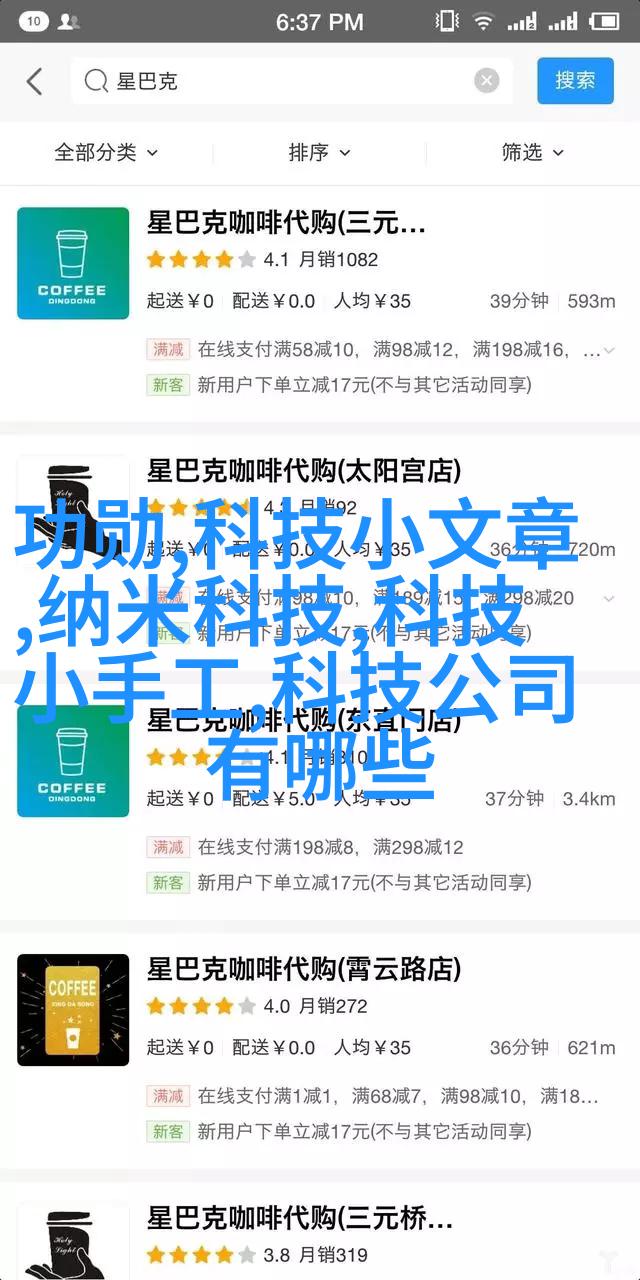Open the 星巴克咖啡代购(太阳宫店) result

pyautogui.click(x=303, y=470)
